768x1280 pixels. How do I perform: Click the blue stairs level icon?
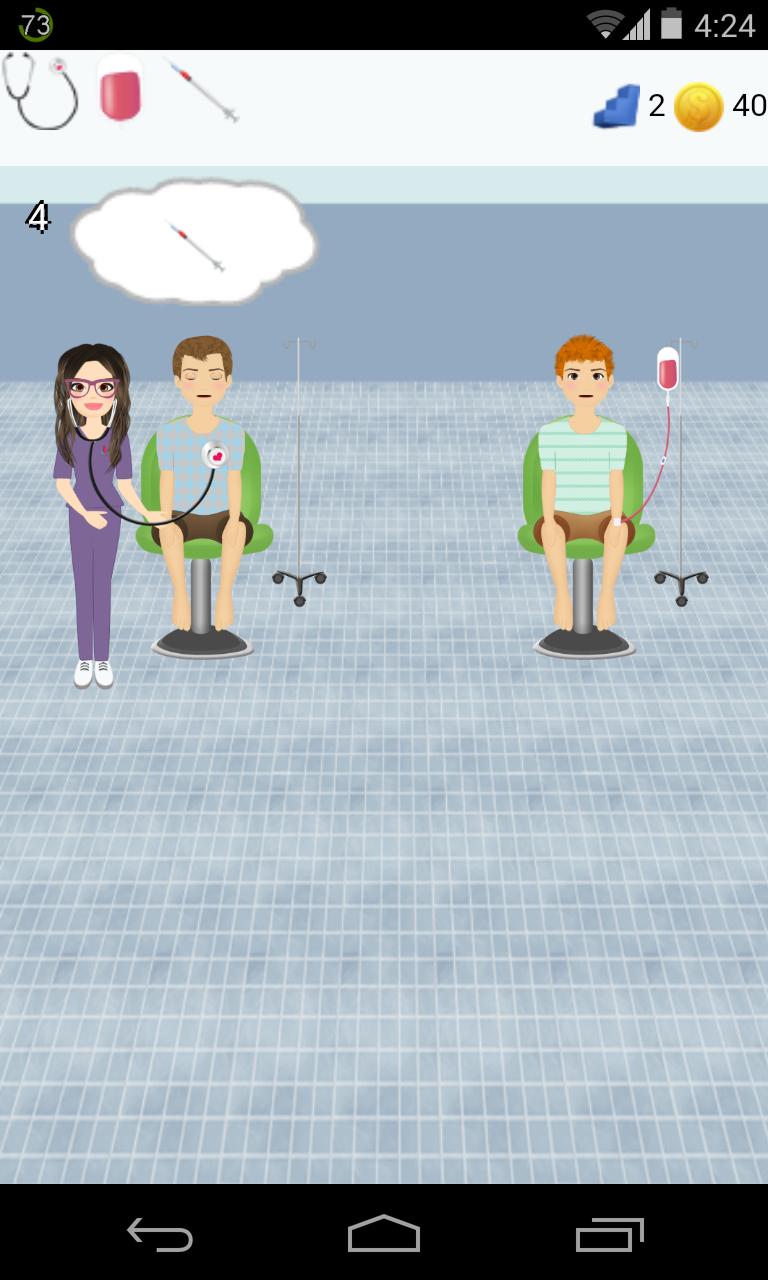[x=616, y=105]
